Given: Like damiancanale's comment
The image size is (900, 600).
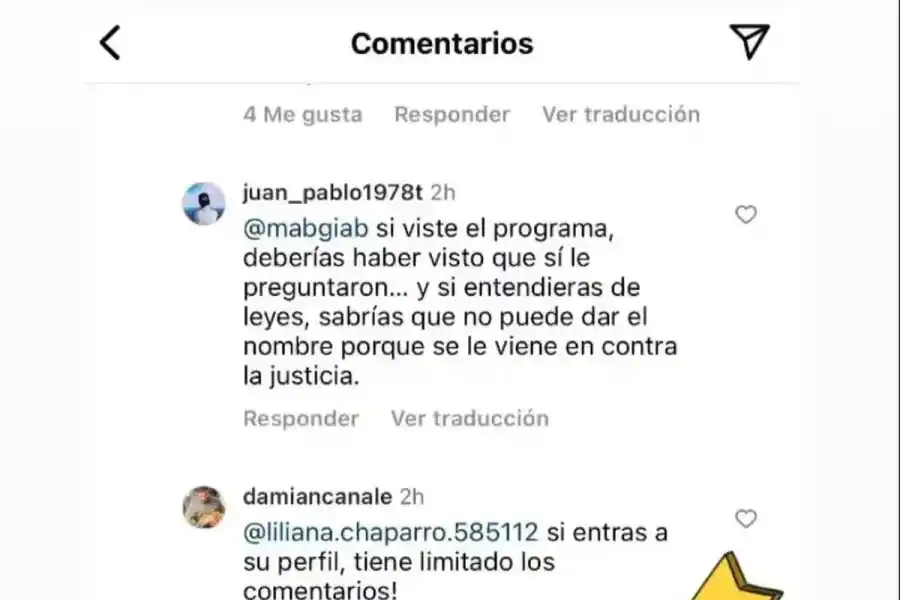Looking at the screenshot, I should (x=746, y=518).
